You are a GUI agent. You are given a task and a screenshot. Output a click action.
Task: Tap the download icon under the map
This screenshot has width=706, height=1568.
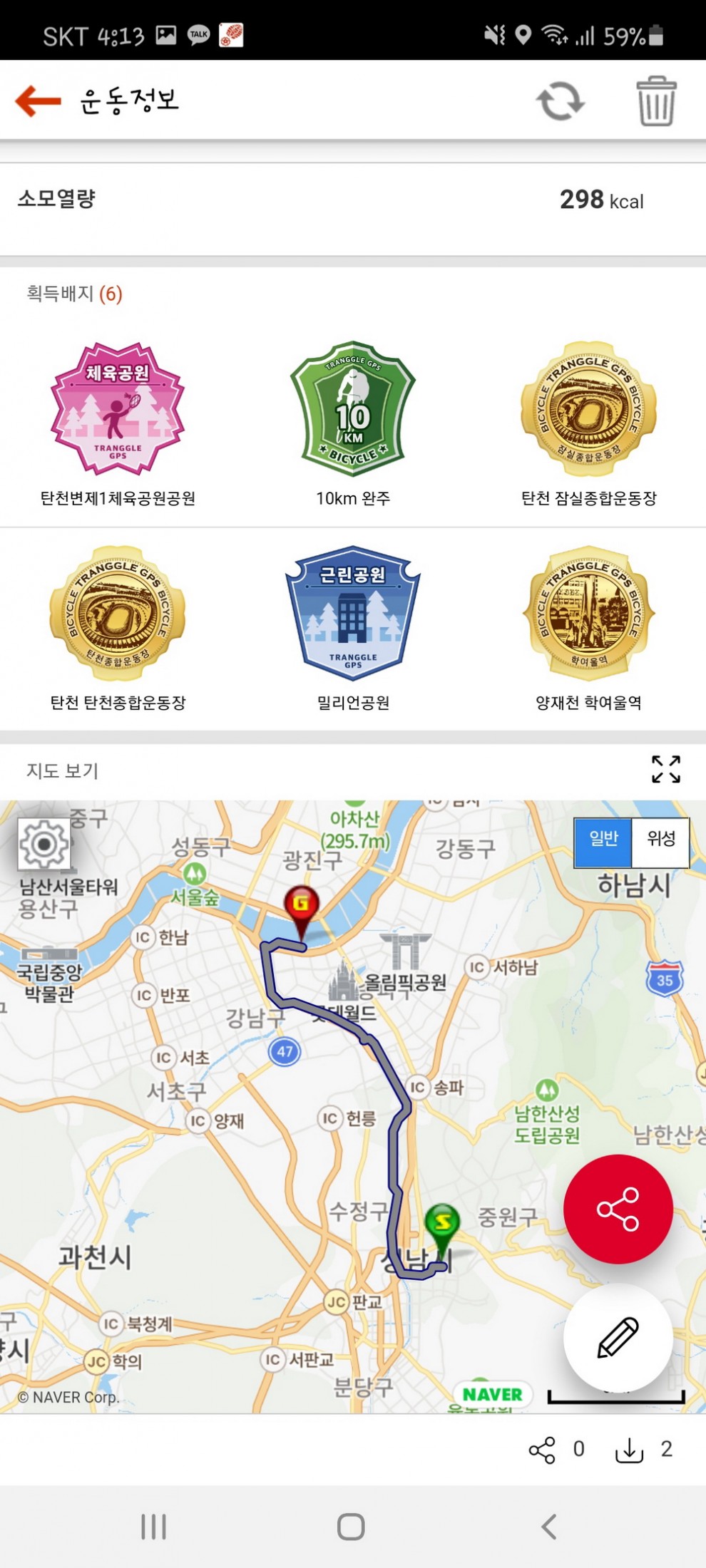pyautogui.click(x=629, y=1450)
